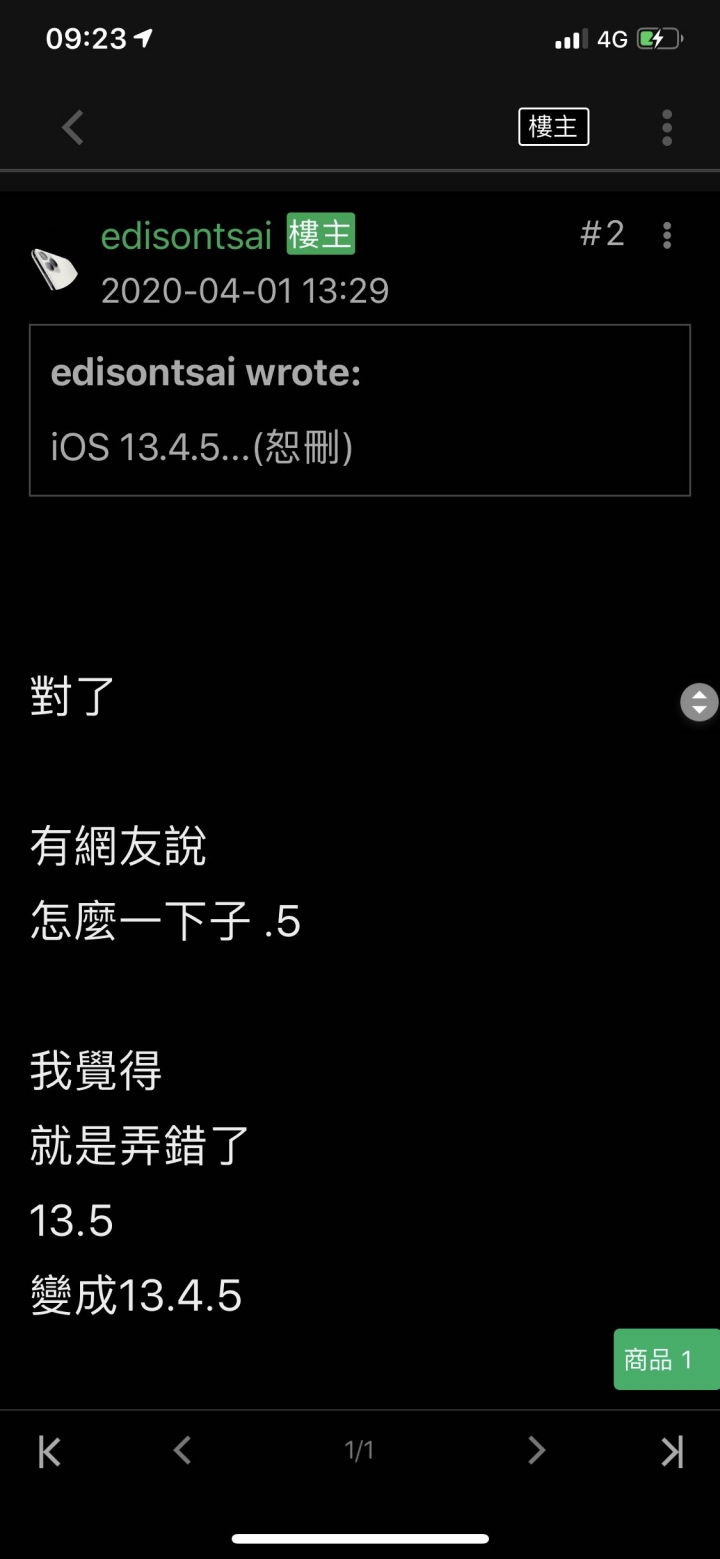Image resolution: width=720 pixels, height=1559 pixels.
Task: Tap the edisontsai avatar image
Action: pyautogui.click(x=54, y=267)
